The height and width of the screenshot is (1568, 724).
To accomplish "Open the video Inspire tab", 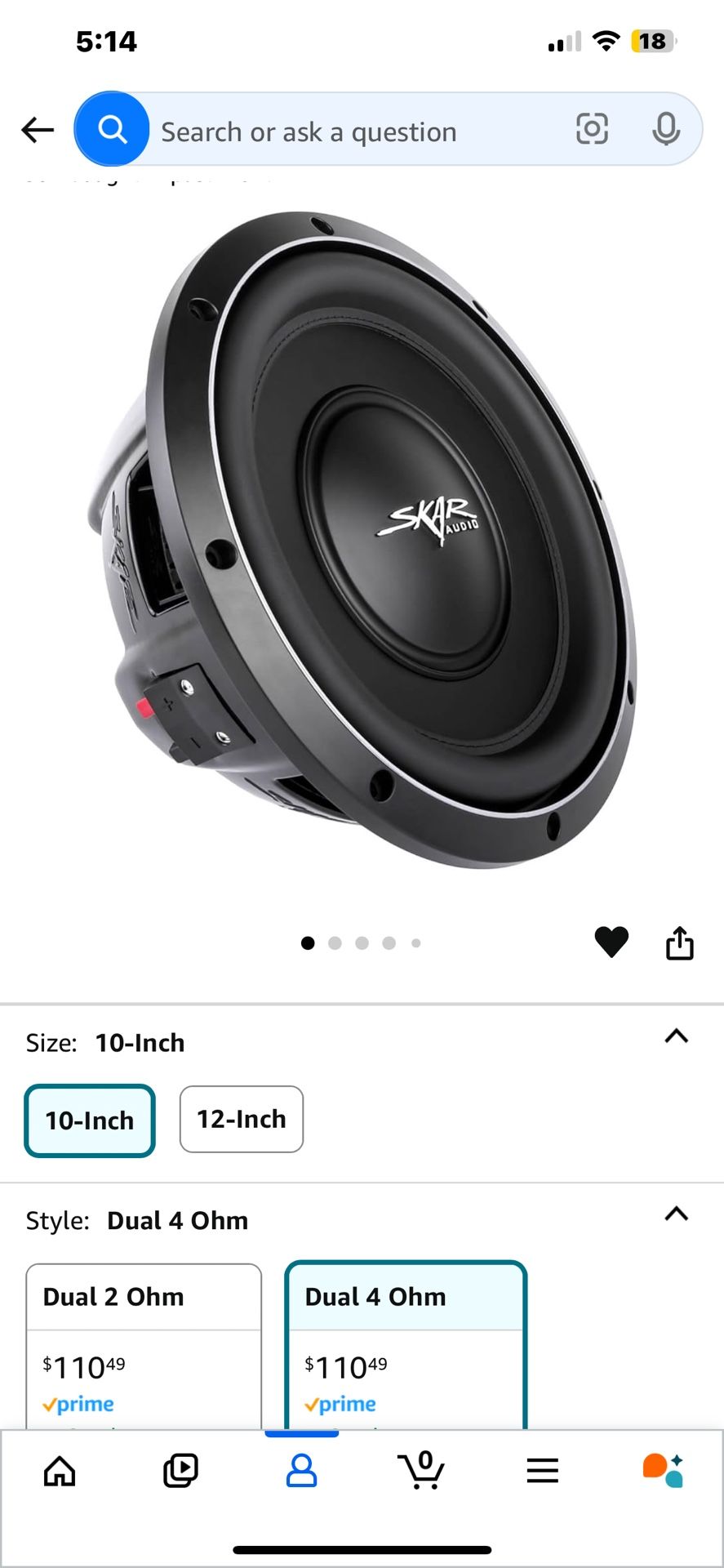I will click(x=180, y=1471).
